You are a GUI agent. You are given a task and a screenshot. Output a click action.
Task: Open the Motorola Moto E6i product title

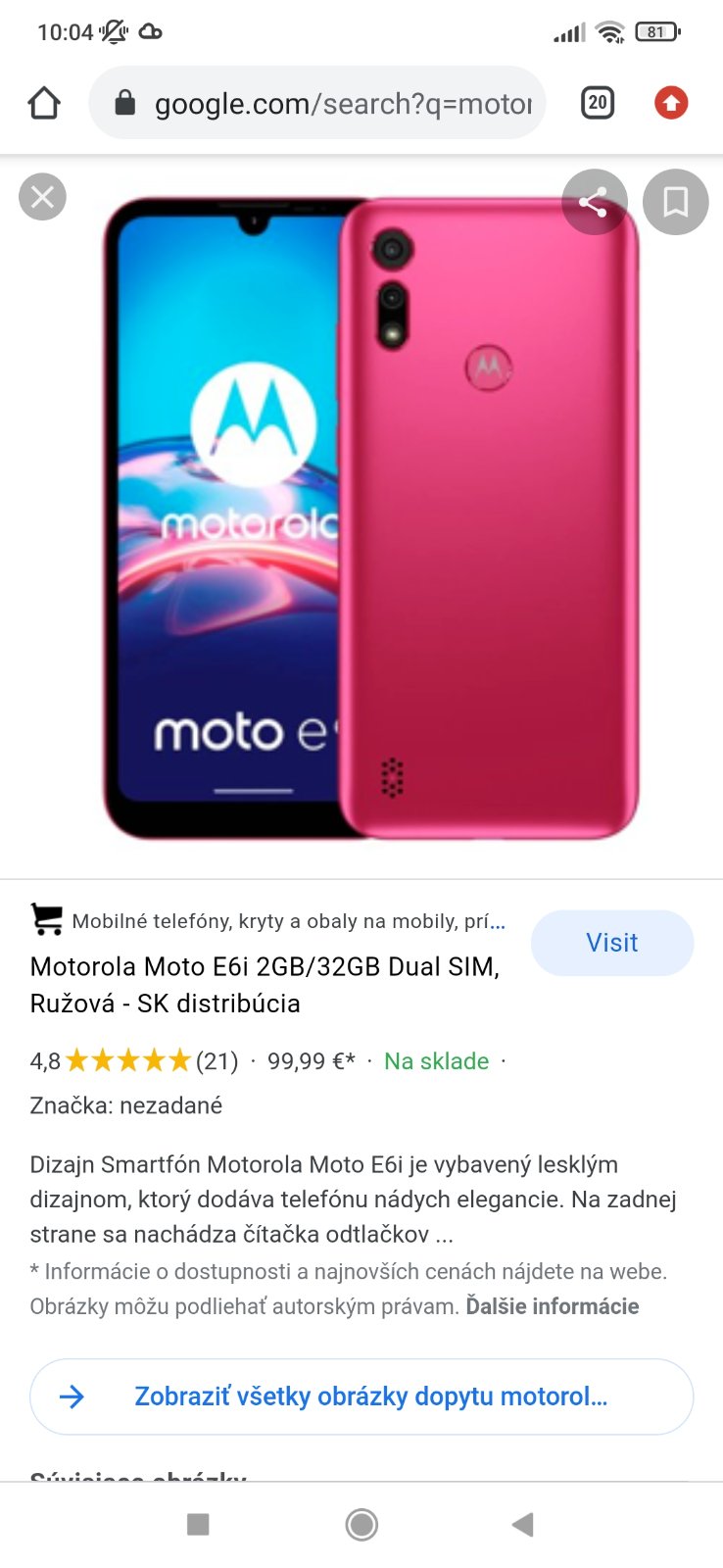click(265, 984)
